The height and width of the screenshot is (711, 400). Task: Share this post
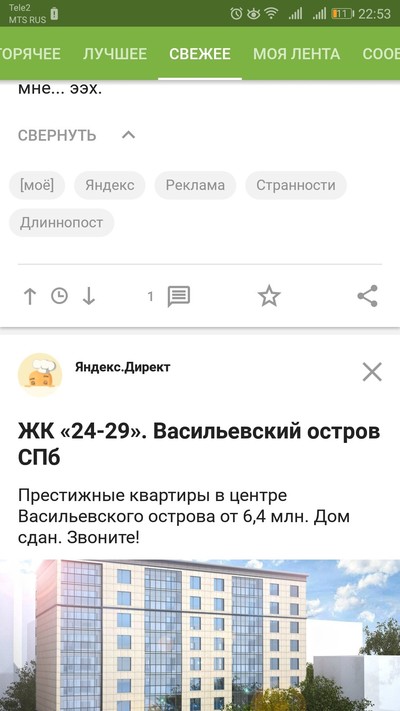(x=367, y=296)
